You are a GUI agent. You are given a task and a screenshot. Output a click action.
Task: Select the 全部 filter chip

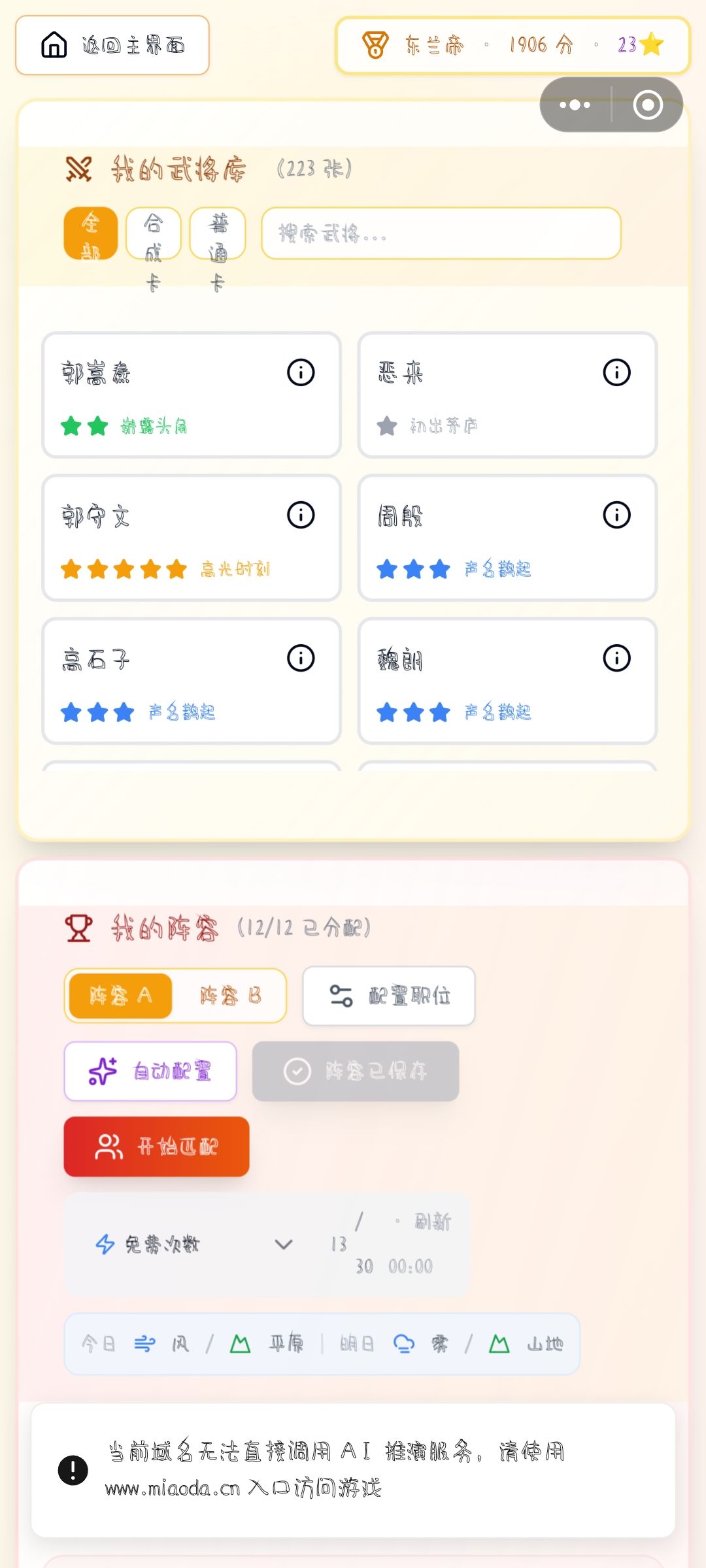click(91, 233)
